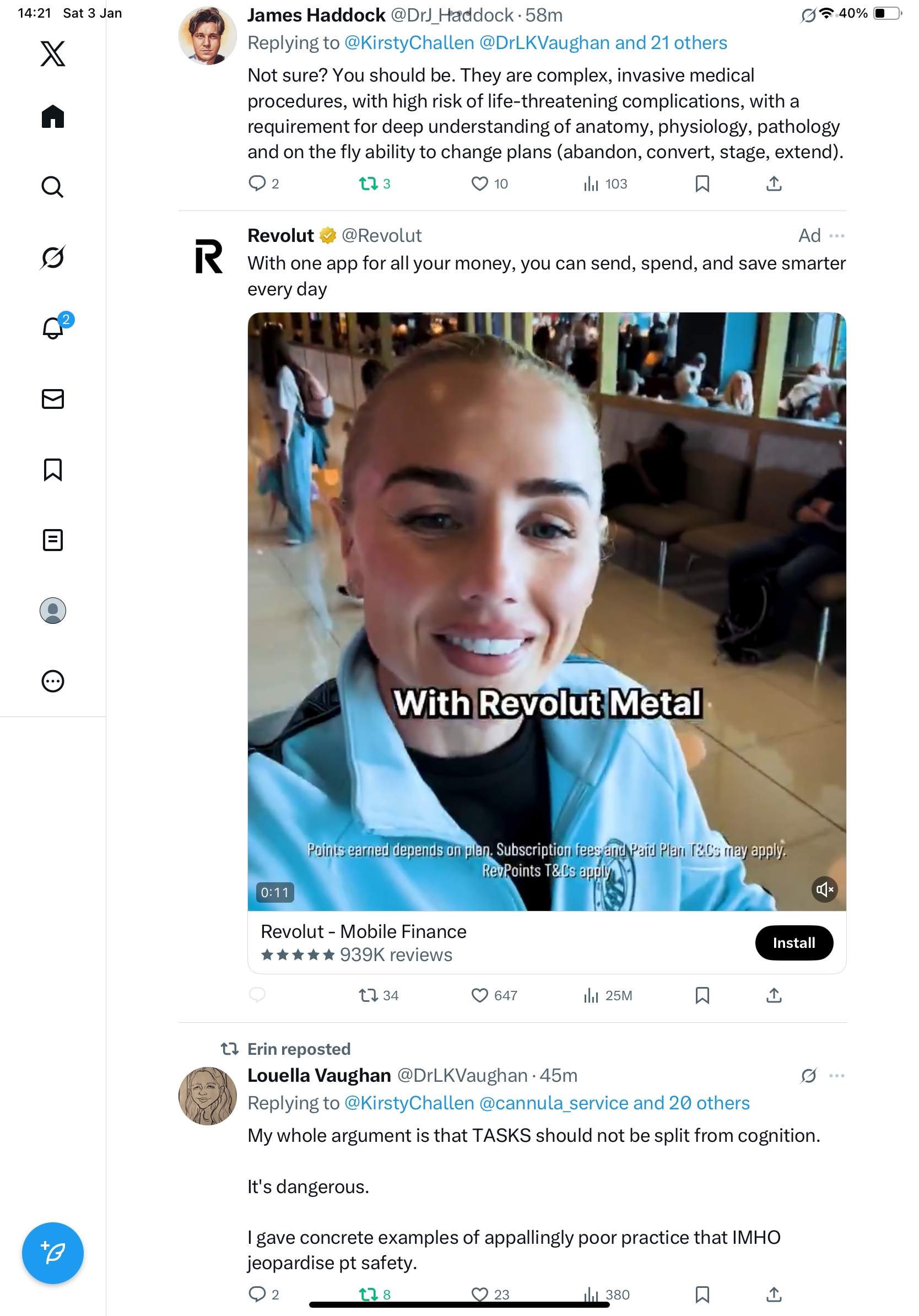Reply to James Haddock's post

[x=257, y=184]
